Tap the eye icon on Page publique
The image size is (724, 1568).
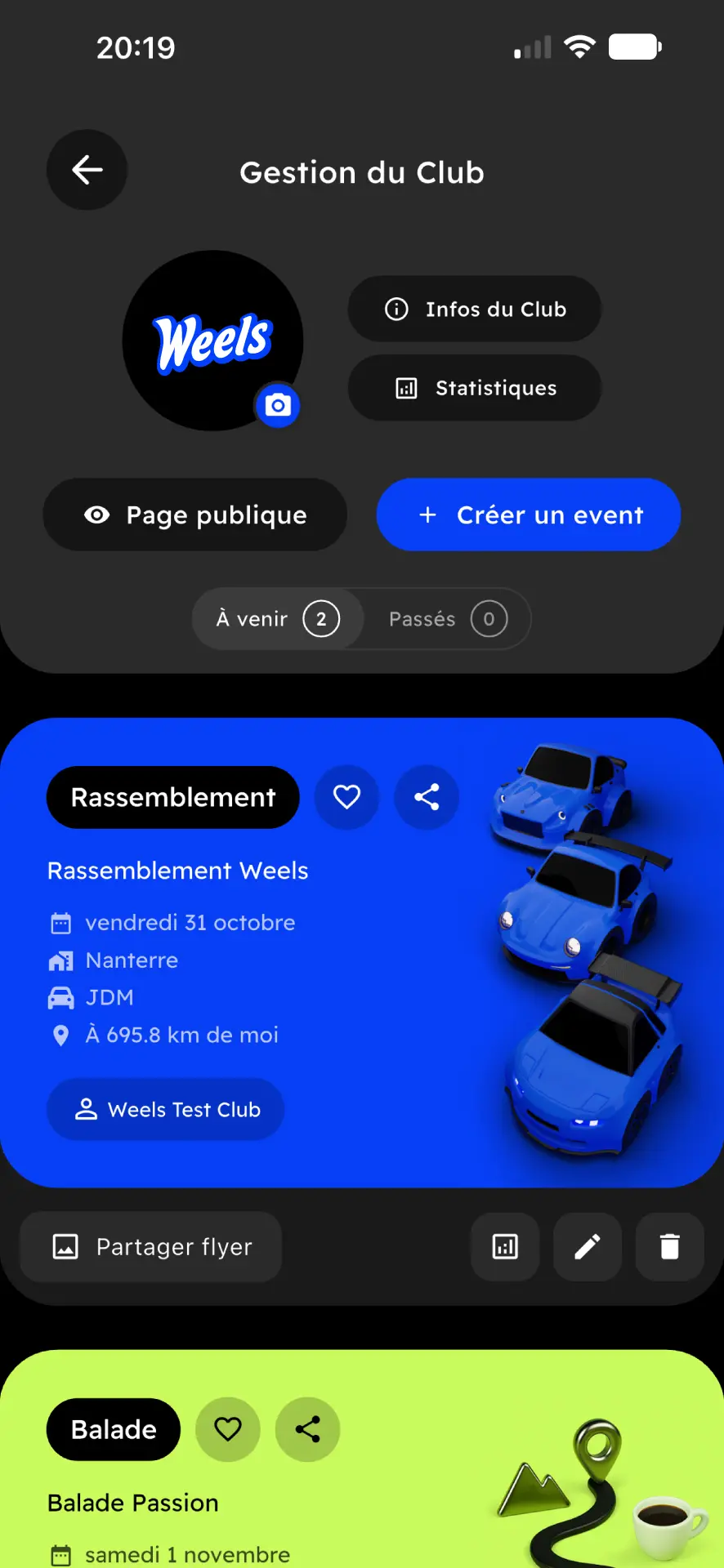tap(97, 514)
